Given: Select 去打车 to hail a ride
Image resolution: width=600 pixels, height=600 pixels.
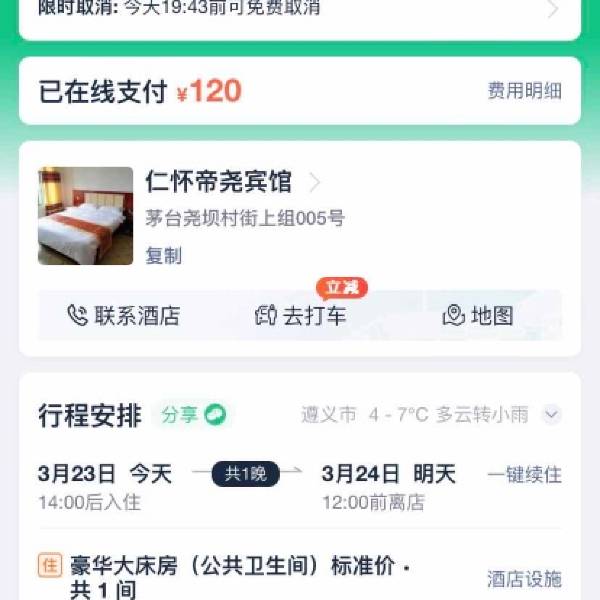Looking at the screenshot, I should click(x=301, y=316).
